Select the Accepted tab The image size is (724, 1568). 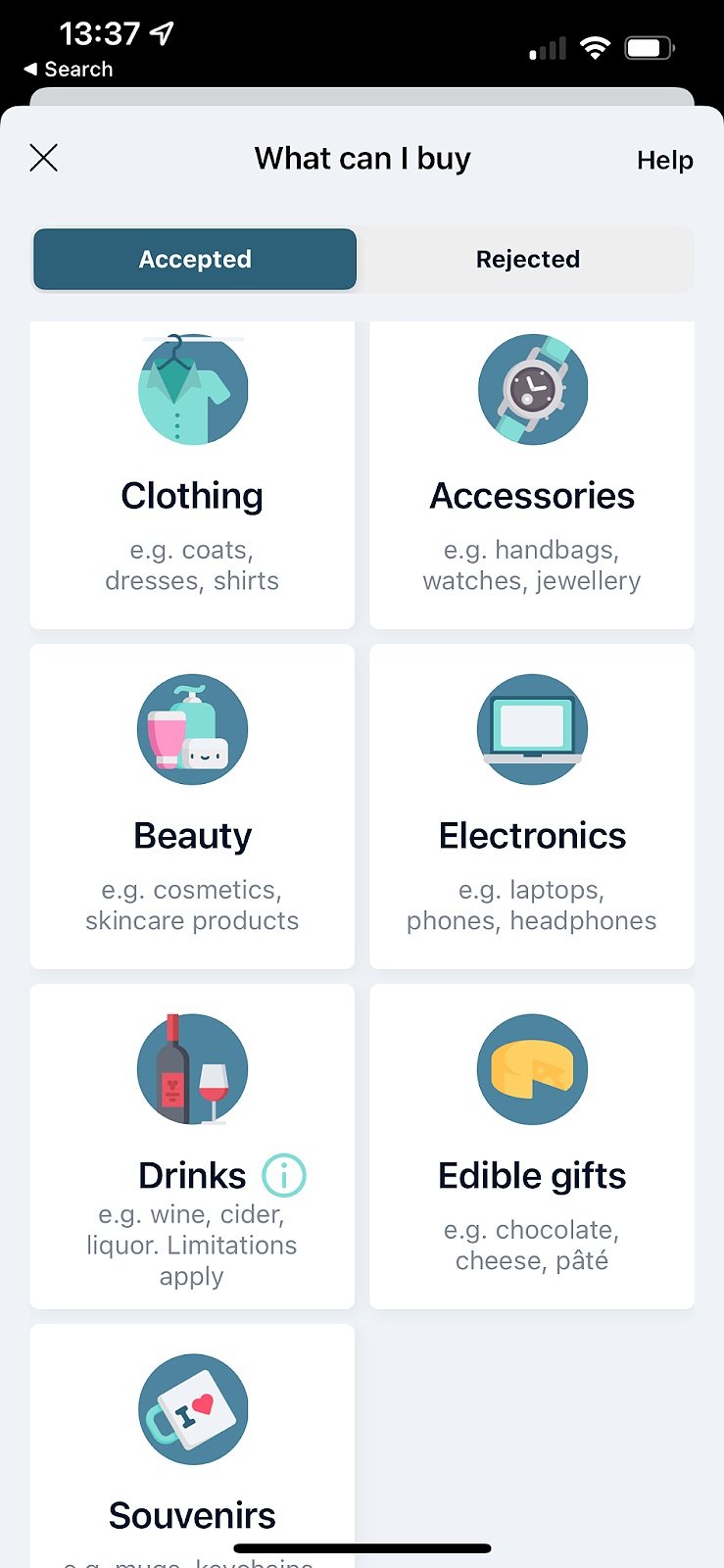[195, 260]
